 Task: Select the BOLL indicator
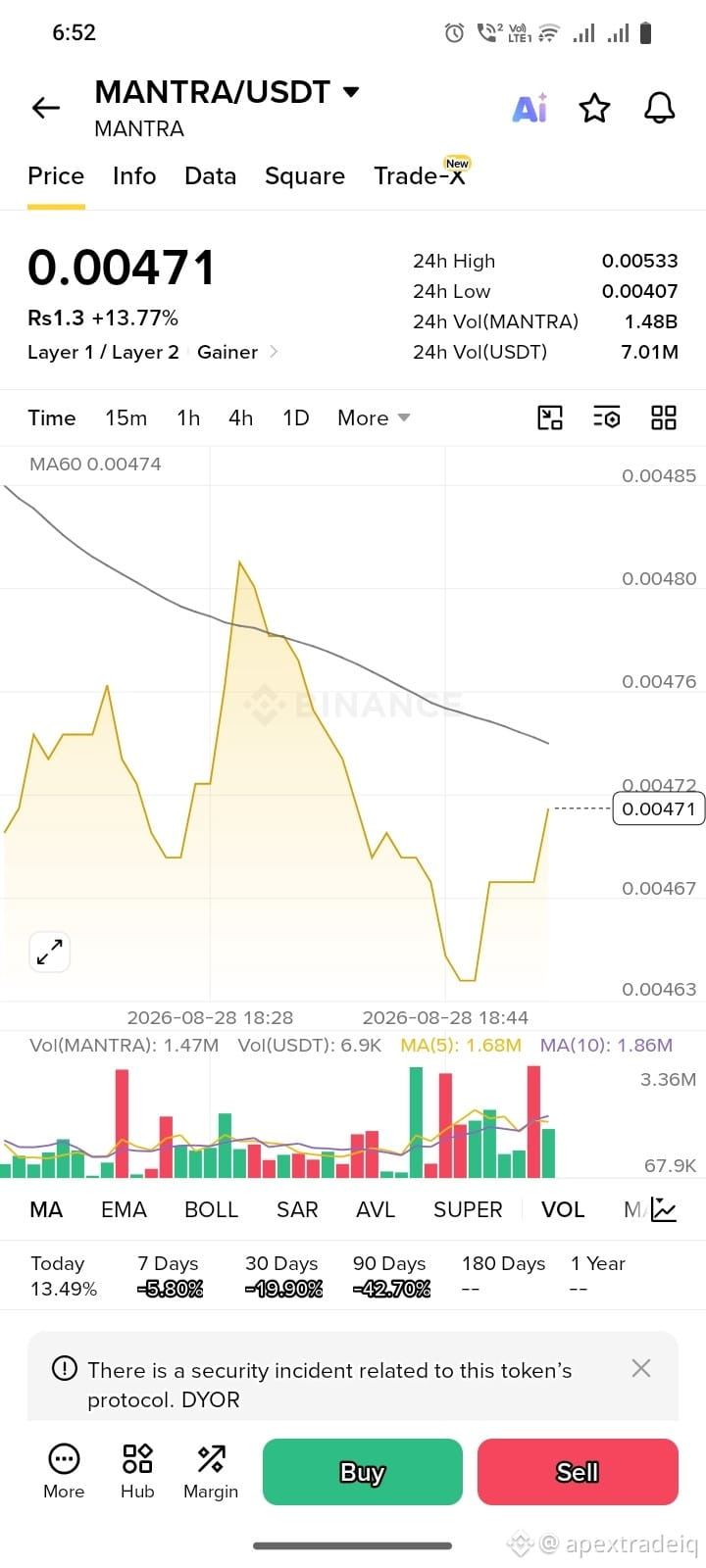pyautogui.click(x=212, y=1209)
